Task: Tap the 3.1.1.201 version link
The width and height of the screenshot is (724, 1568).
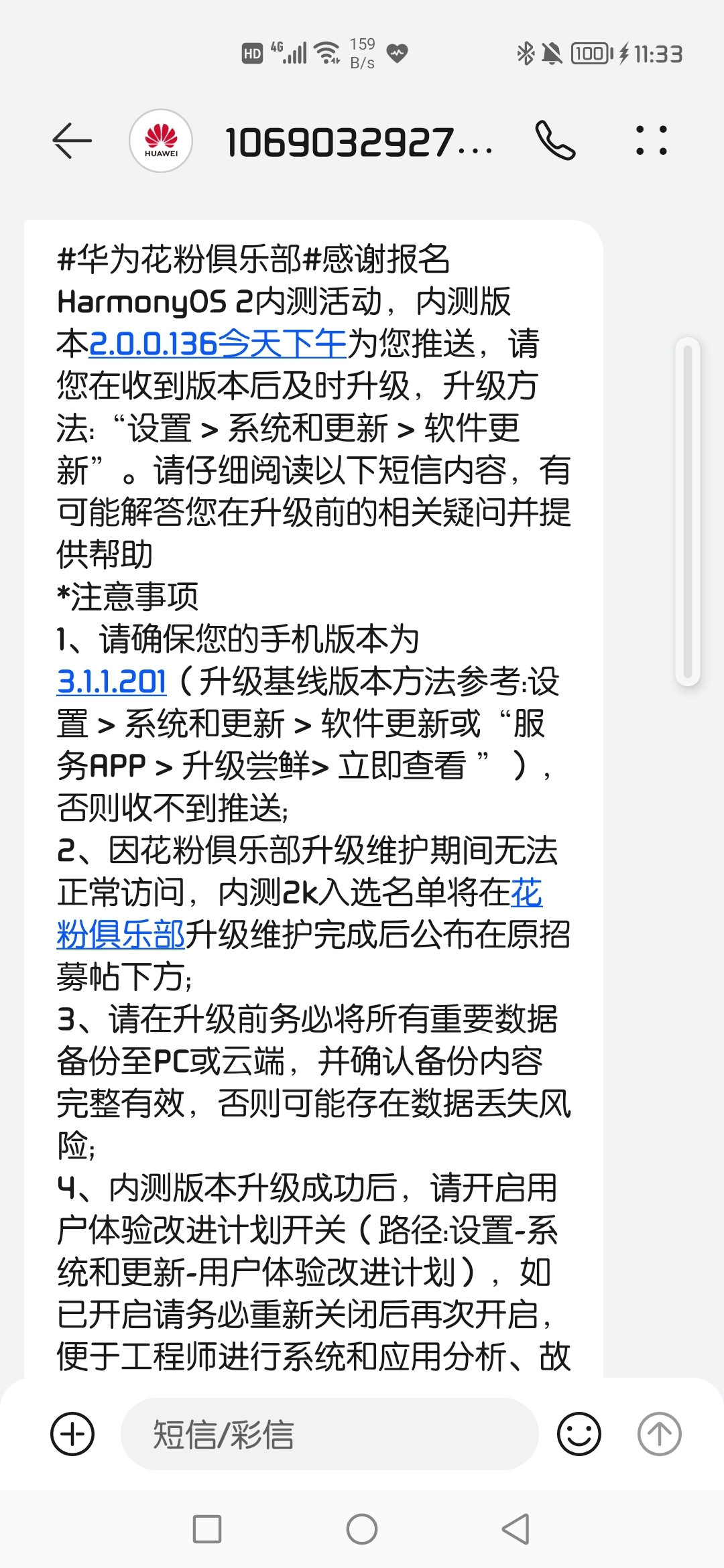Action: [112, 681]
